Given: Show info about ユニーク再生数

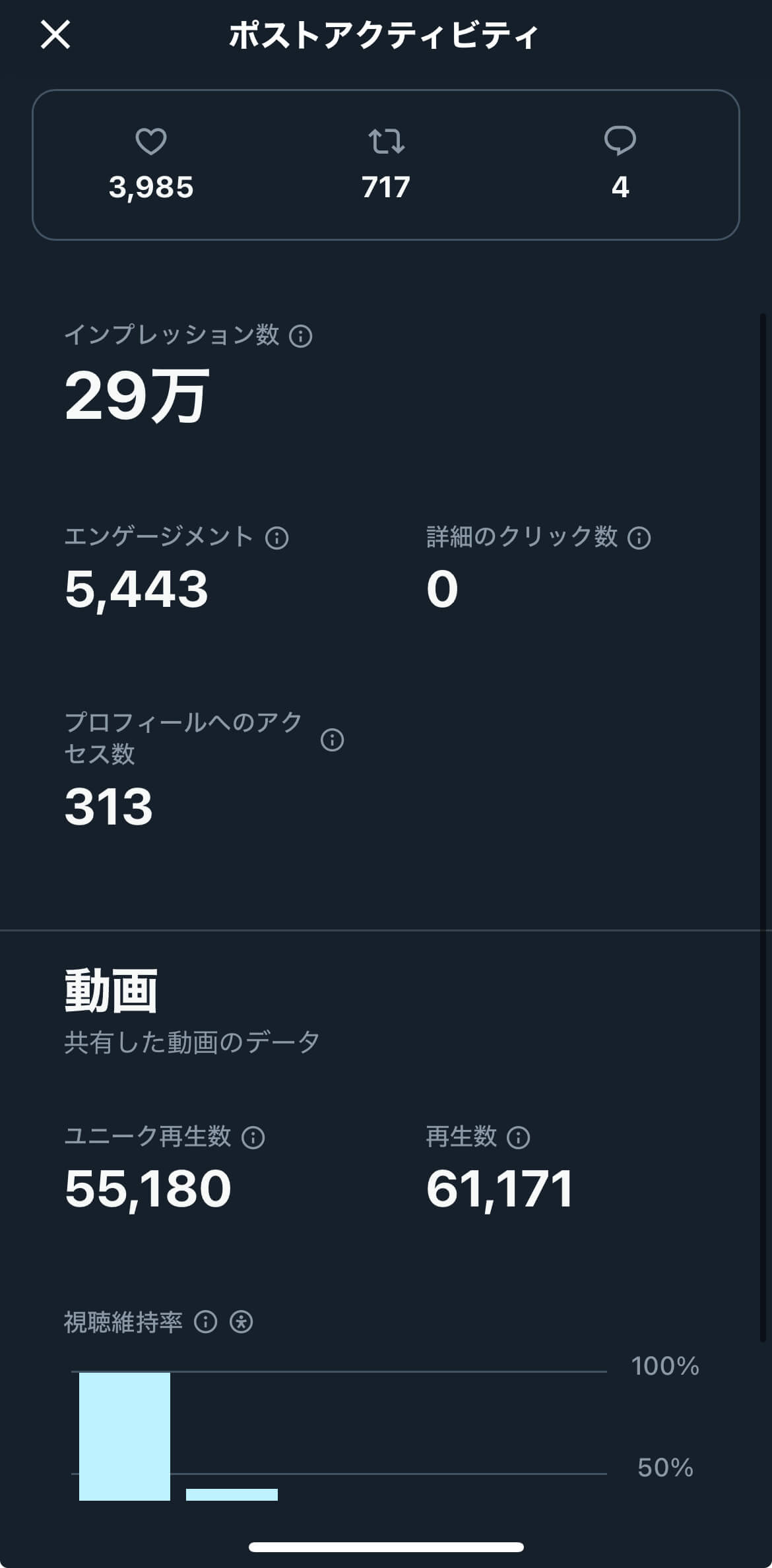Looking at the screenshot, I should (x=253, y=1137).
